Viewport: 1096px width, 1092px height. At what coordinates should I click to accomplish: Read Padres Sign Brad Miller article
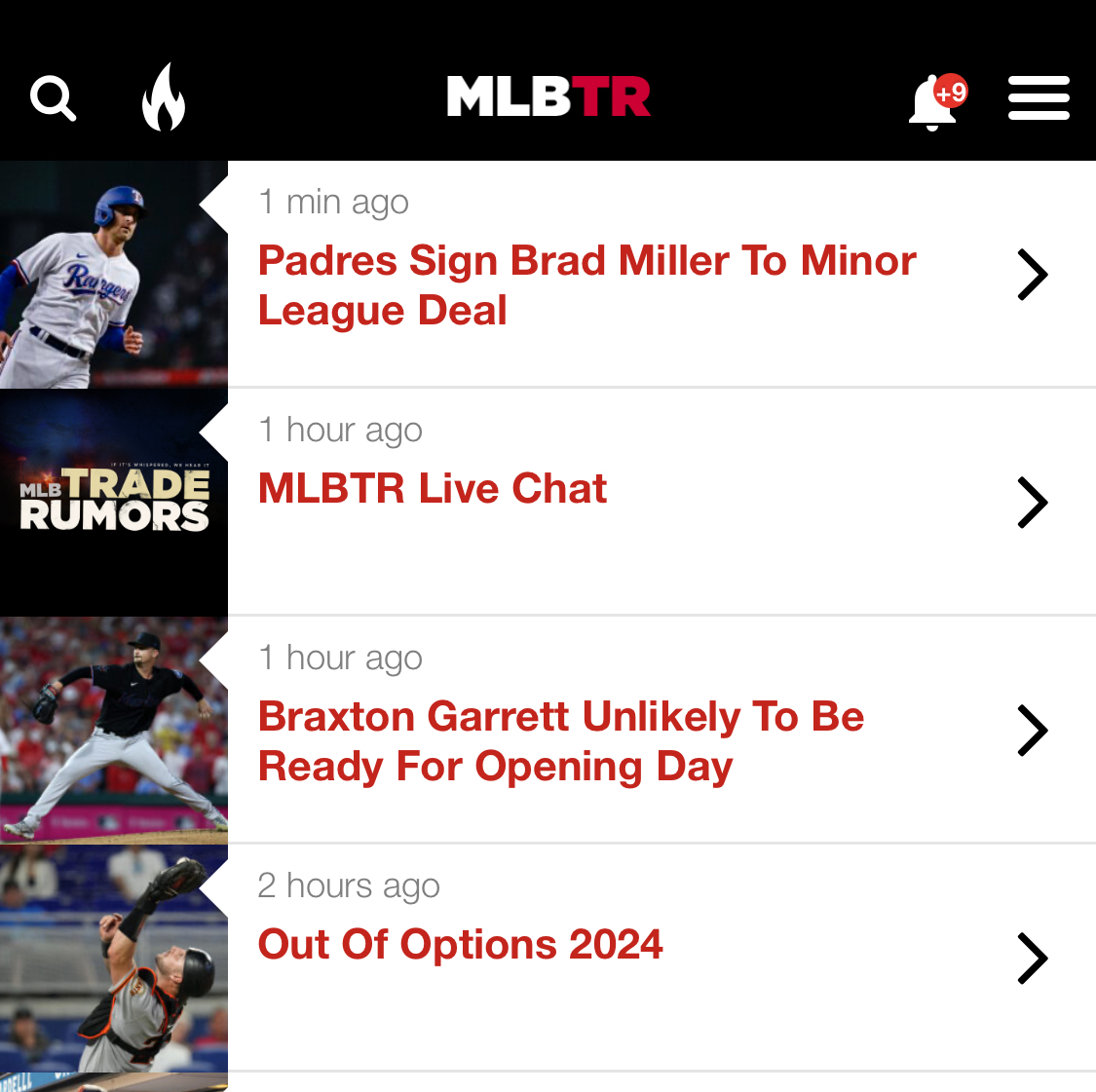[586, 285]
